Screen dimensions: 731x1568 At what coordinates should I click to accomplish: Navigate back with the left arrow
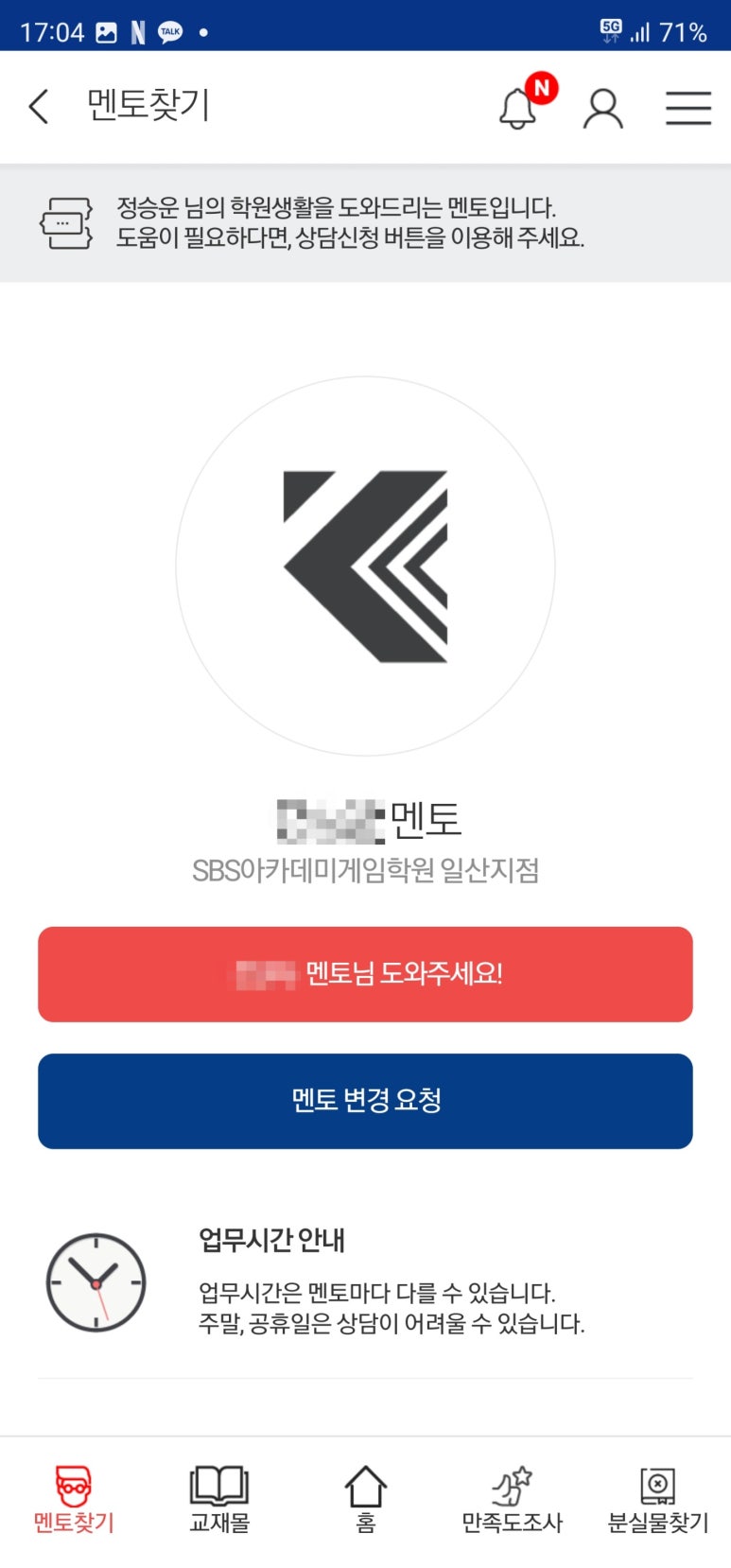tap(38, 108)
